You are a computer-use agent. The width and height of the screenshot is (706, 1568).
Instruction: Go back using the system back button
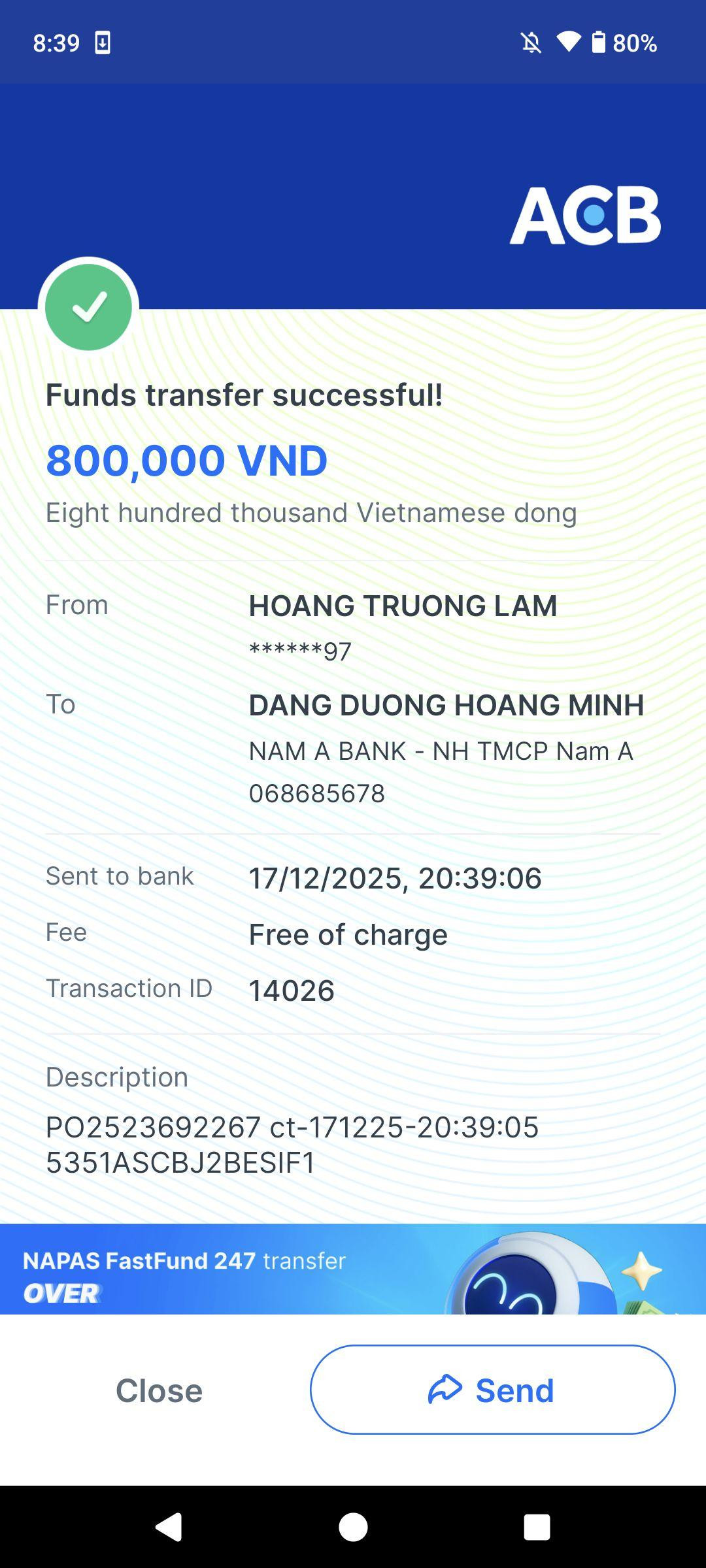[169, 1527]
